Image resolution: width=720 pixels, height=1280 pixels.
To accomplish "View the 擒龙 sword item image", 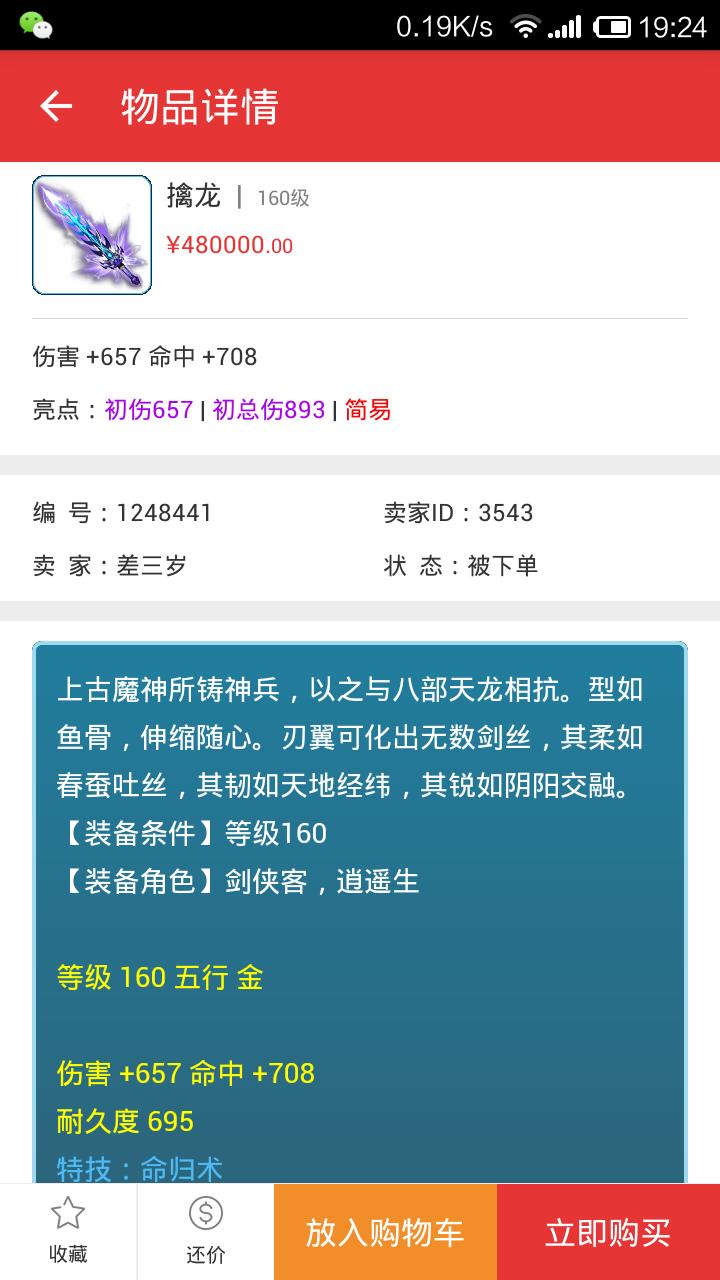I will point(92,235).
